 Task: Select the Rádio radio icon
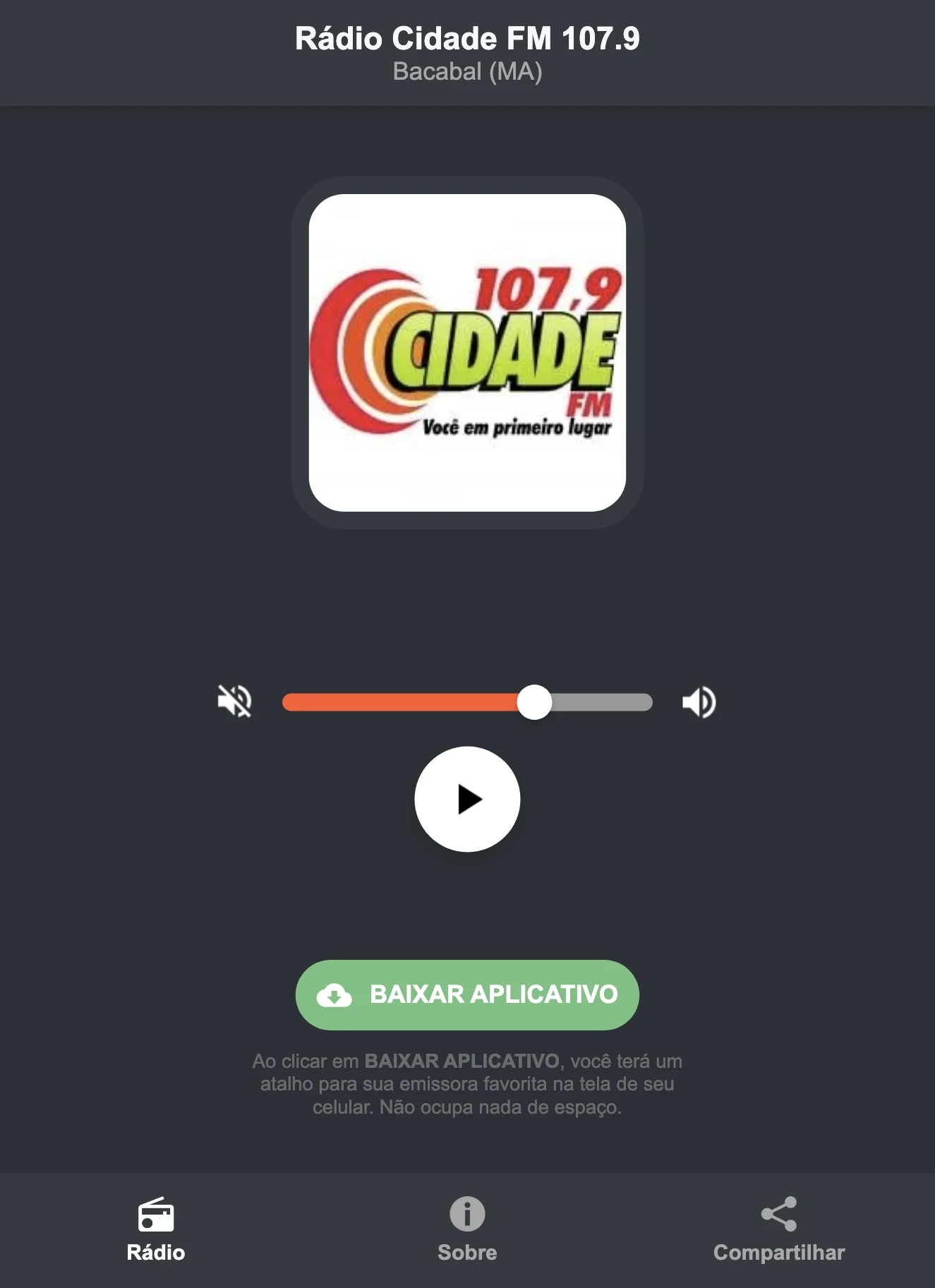(x=155, y=1210)
